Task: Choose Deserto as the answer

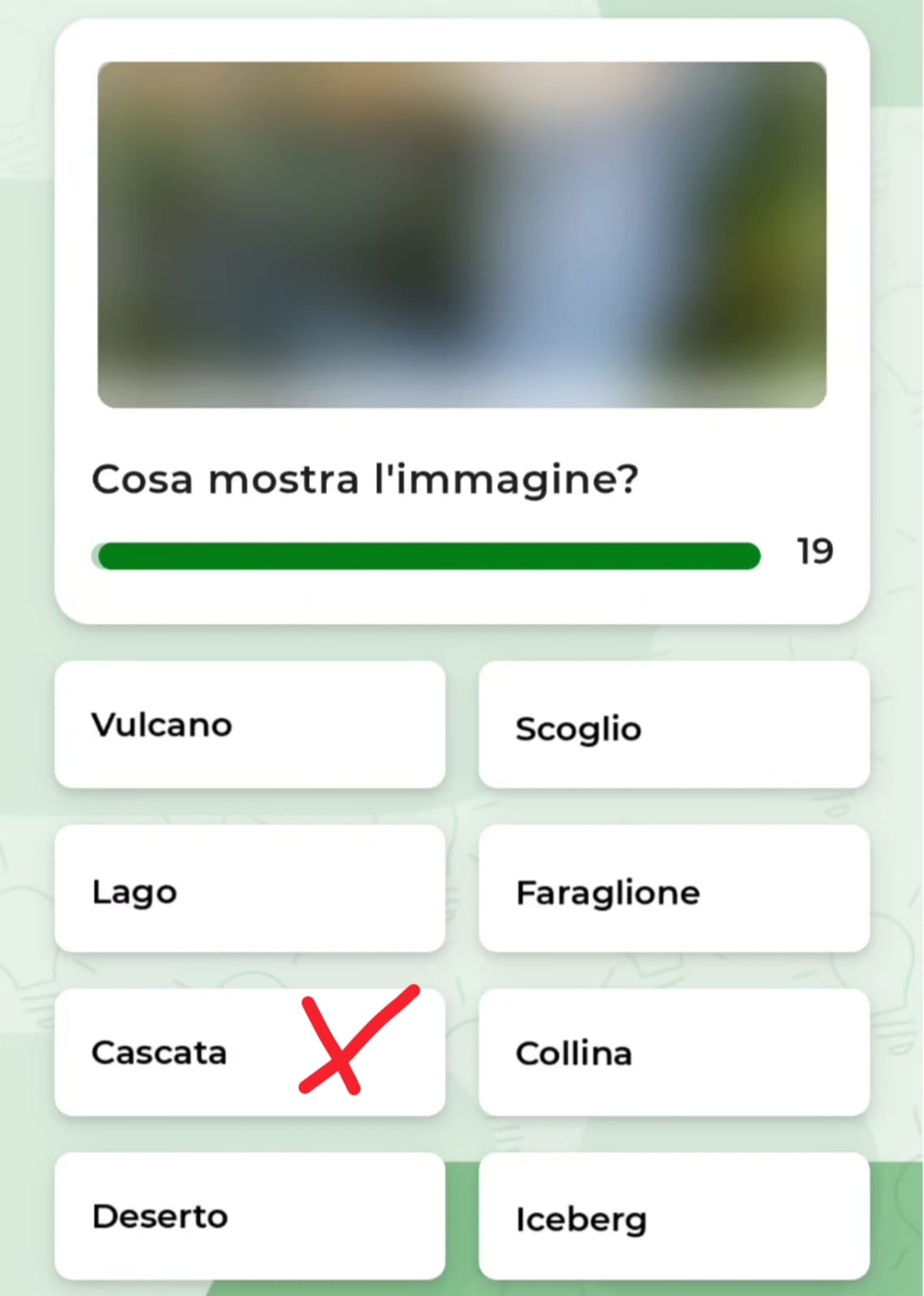Action: pos(249,1217)
